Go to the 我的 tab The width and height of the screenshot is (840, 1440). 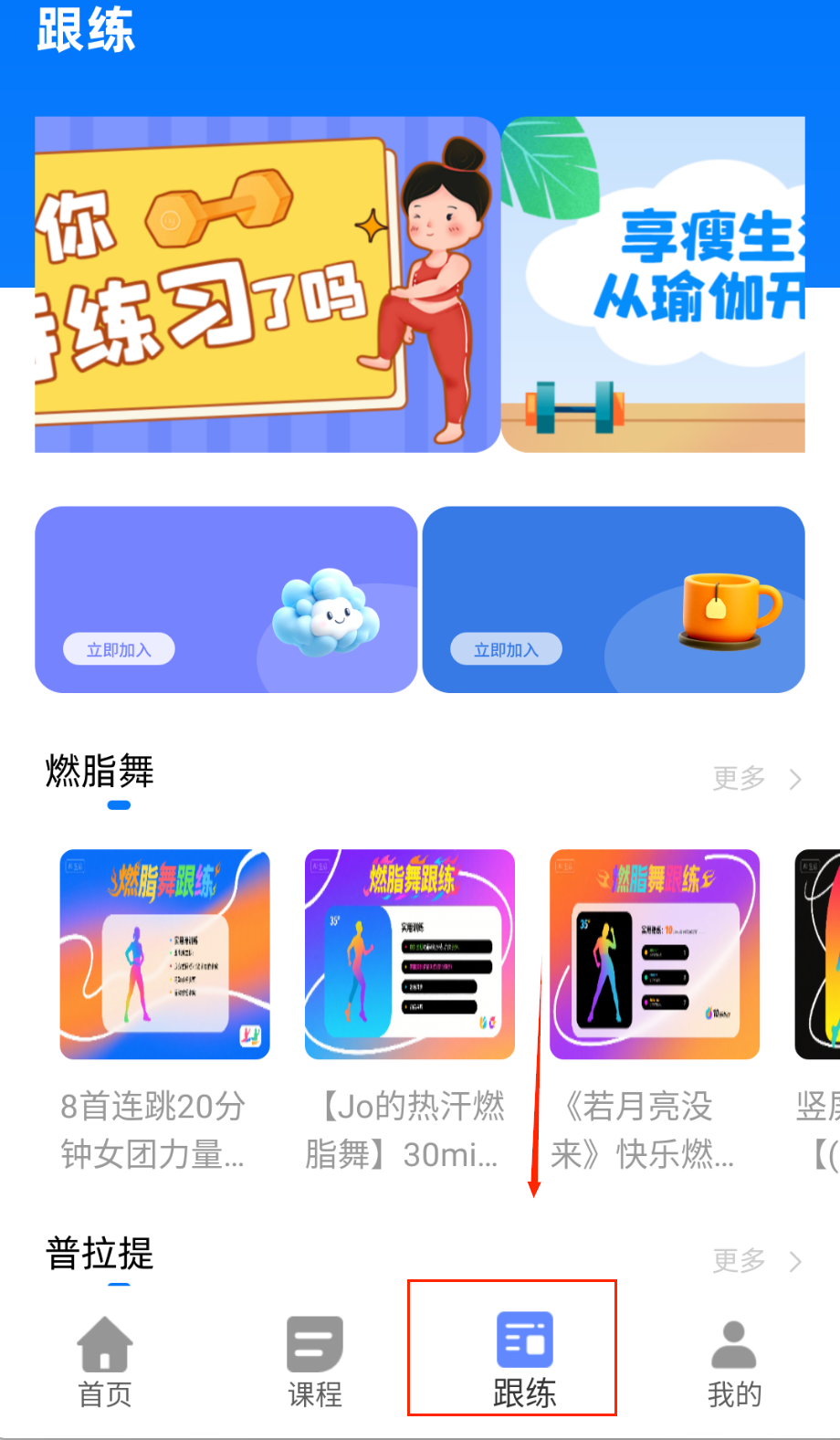[734, 1361]
